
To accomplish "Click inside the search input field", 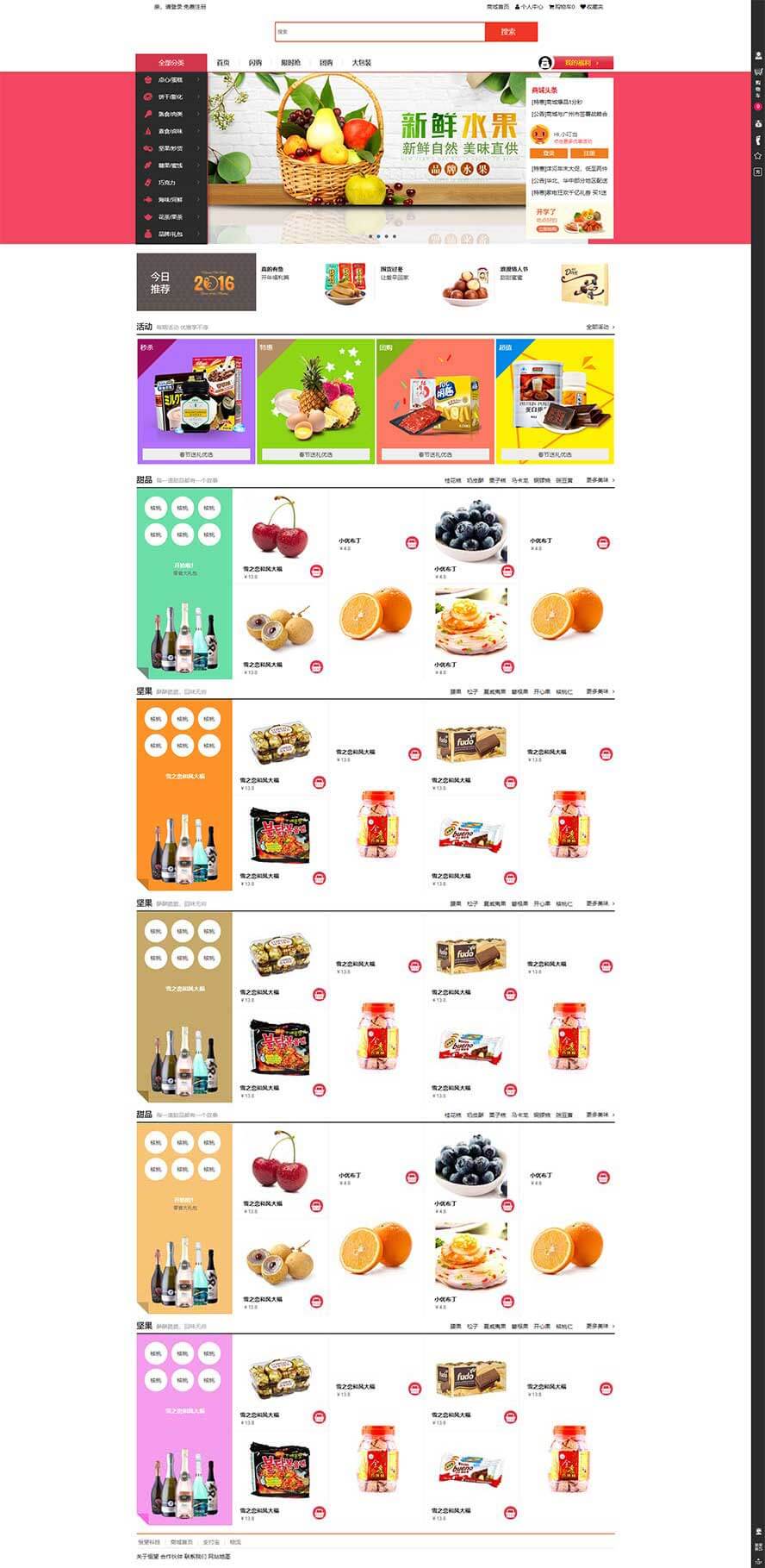I will pyautogui.click(x=379, y=32).
